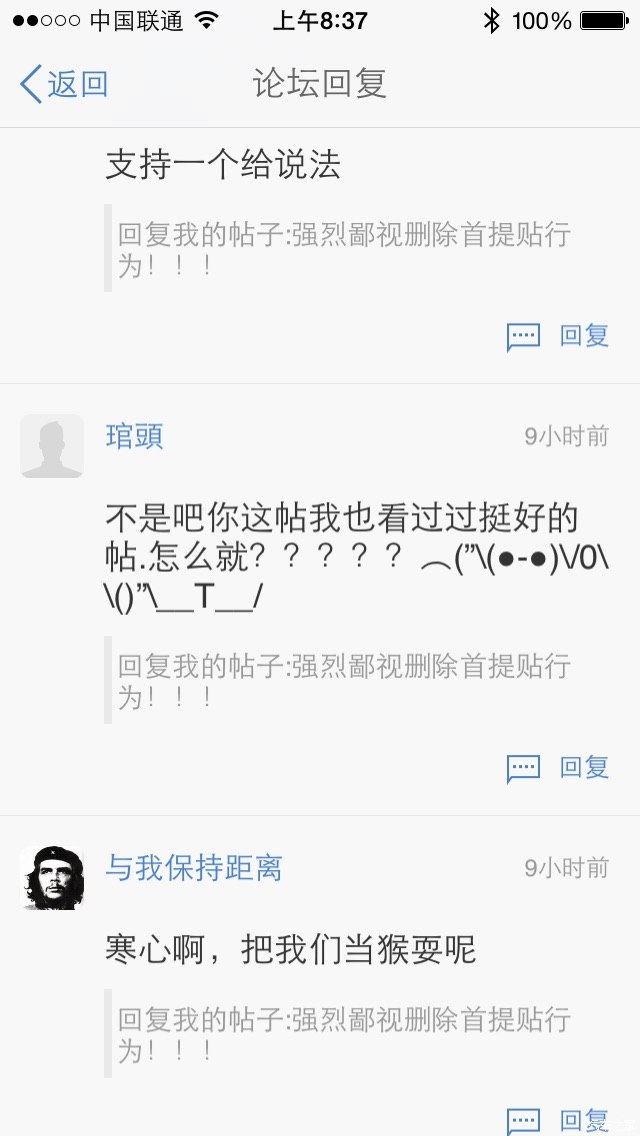Reply to 琯頭's comment
The image size is (640, 1136).
tap(559, 768)
